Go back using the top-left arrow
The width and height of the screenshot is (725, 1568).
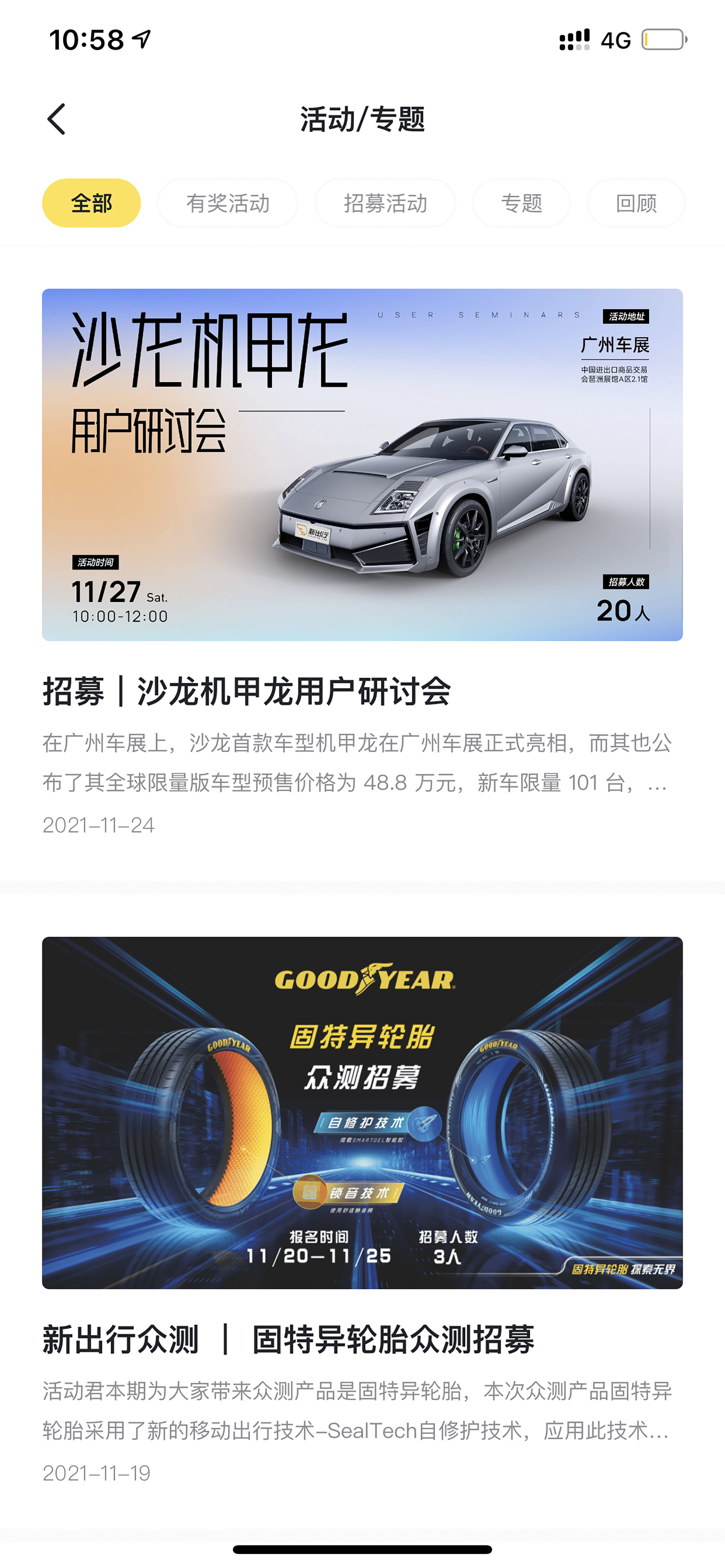[x=57, y=119]
